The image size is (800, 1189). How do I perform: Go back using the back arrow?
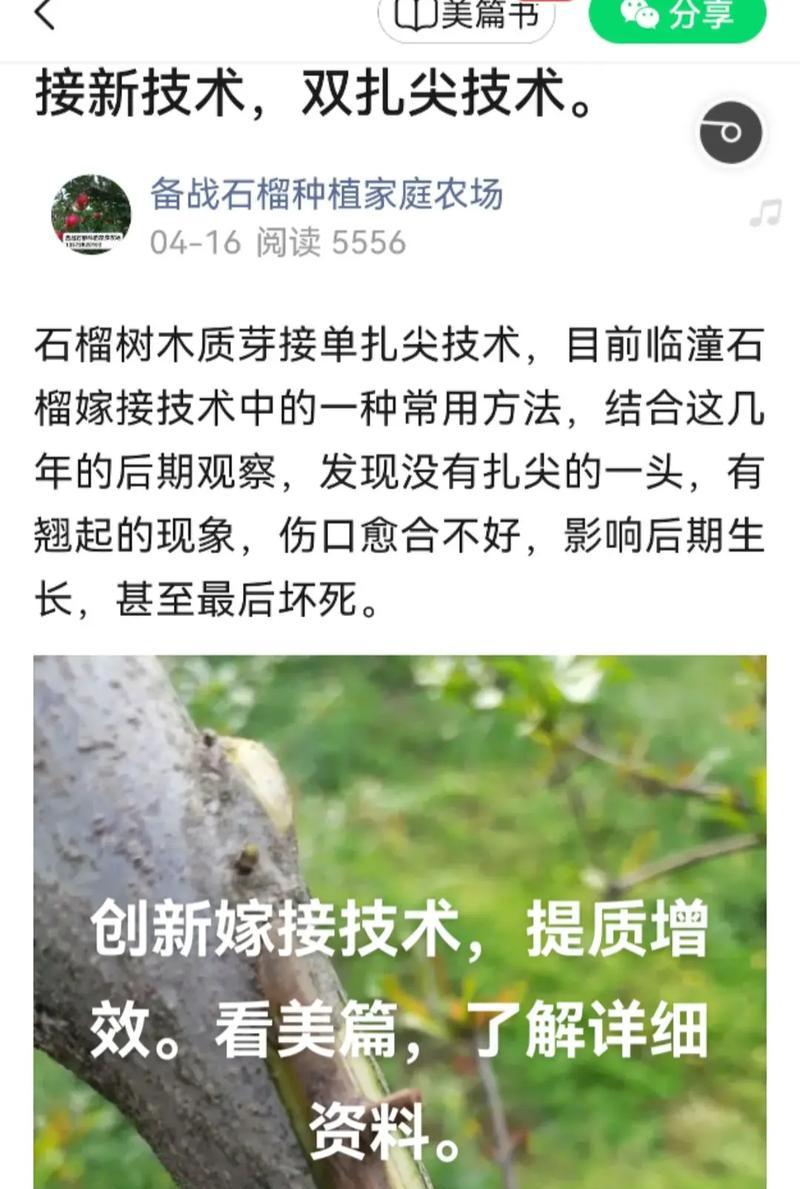[x=45, y=15]
